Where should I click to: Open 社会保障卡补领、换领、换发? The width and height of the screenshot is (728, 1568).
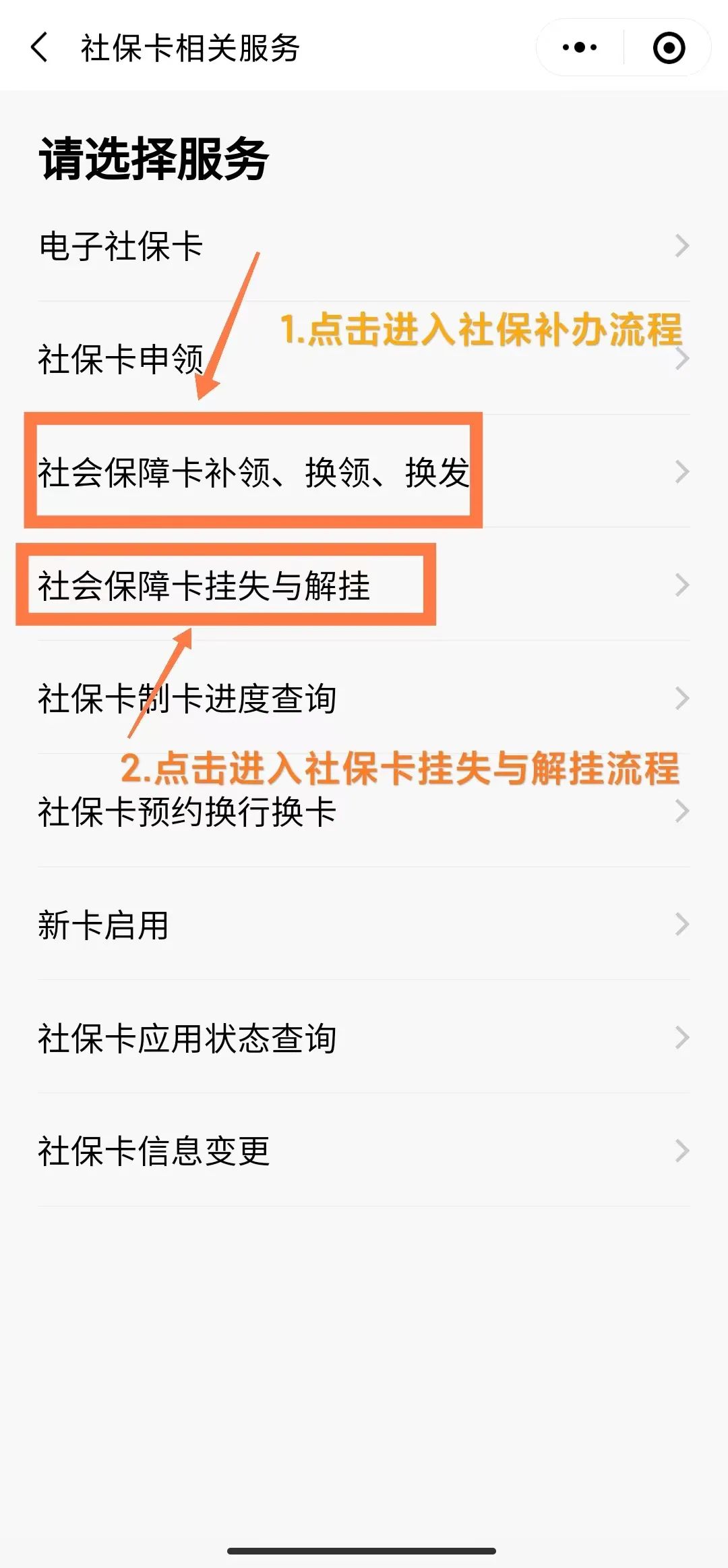(x=364, y=472)
